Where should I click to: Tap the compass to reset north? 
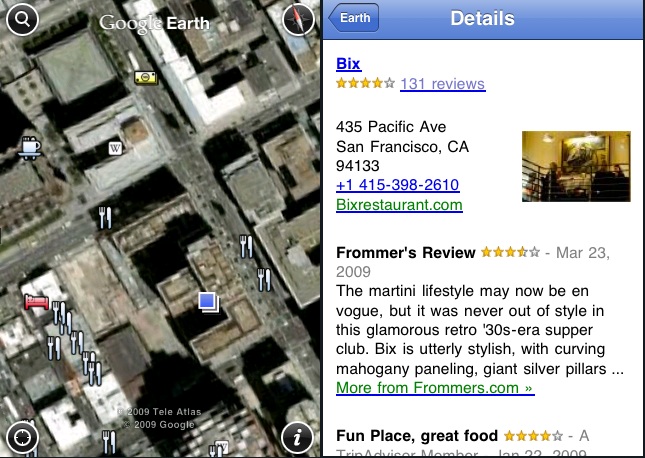pyautogui.click(x=298, y=19)
